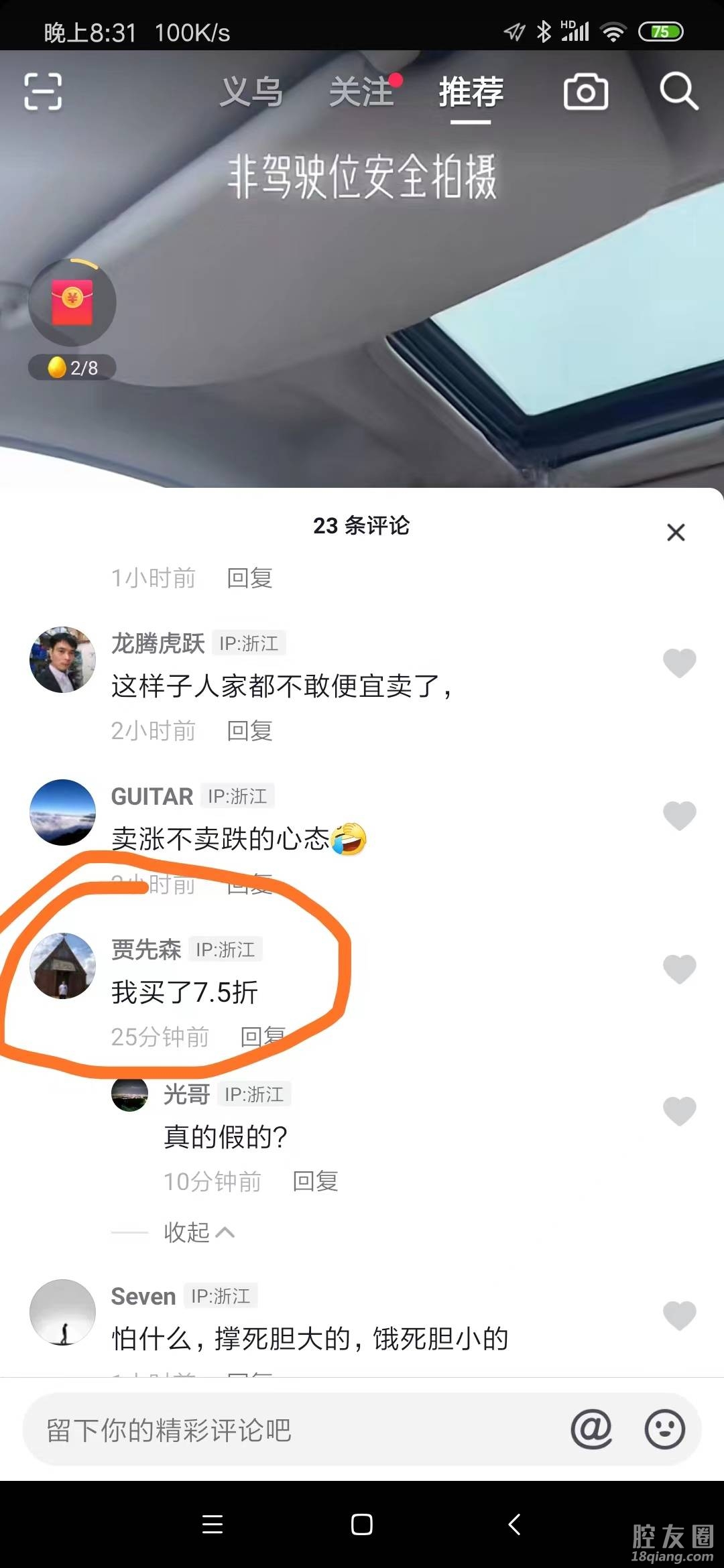This screenshot has width=724, height=1568.
Task: Switch to the 关注 tab
Action: coord(362,92)
